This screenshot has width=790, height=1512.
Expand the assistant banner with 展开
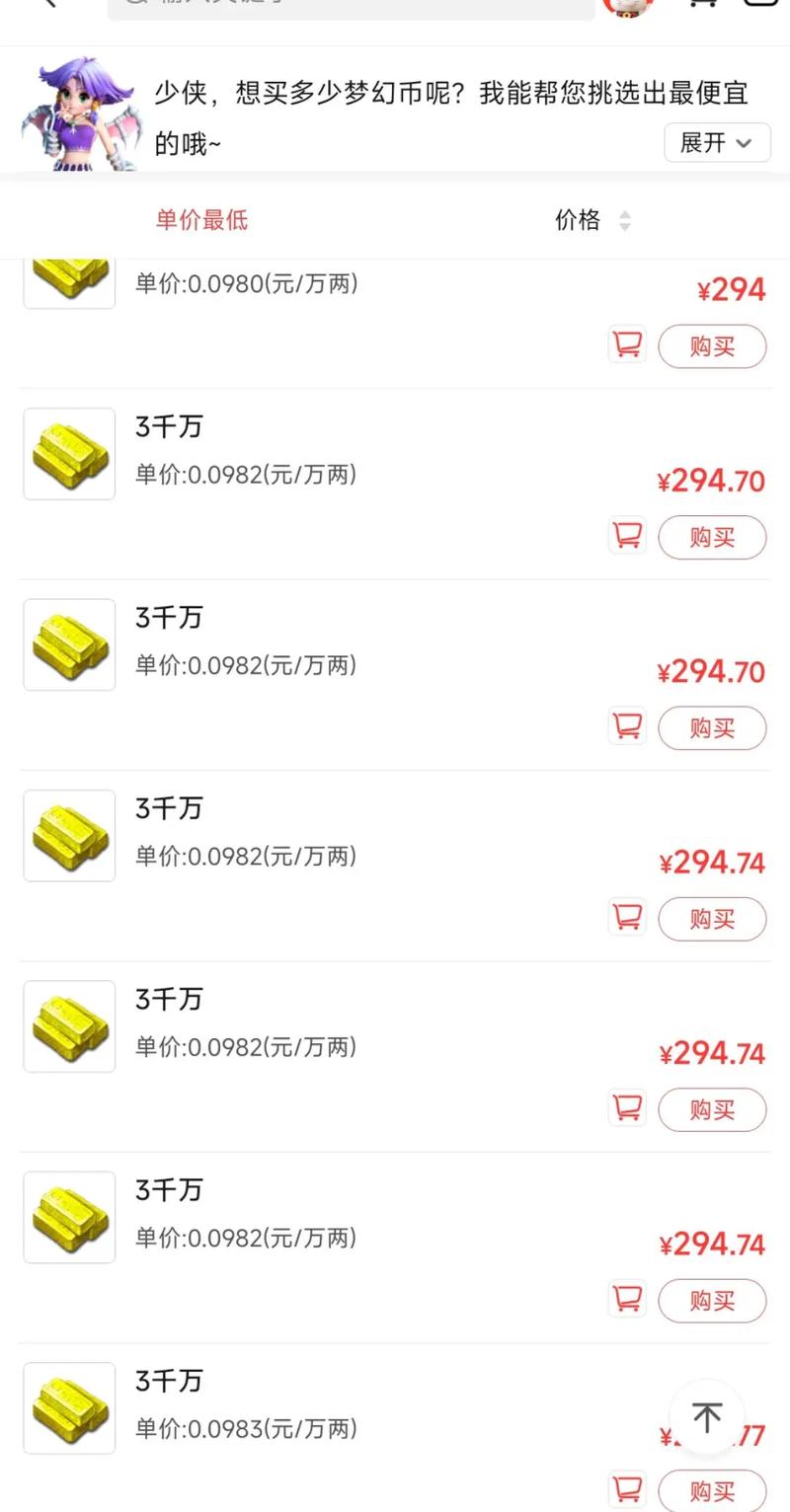[717, 143]
